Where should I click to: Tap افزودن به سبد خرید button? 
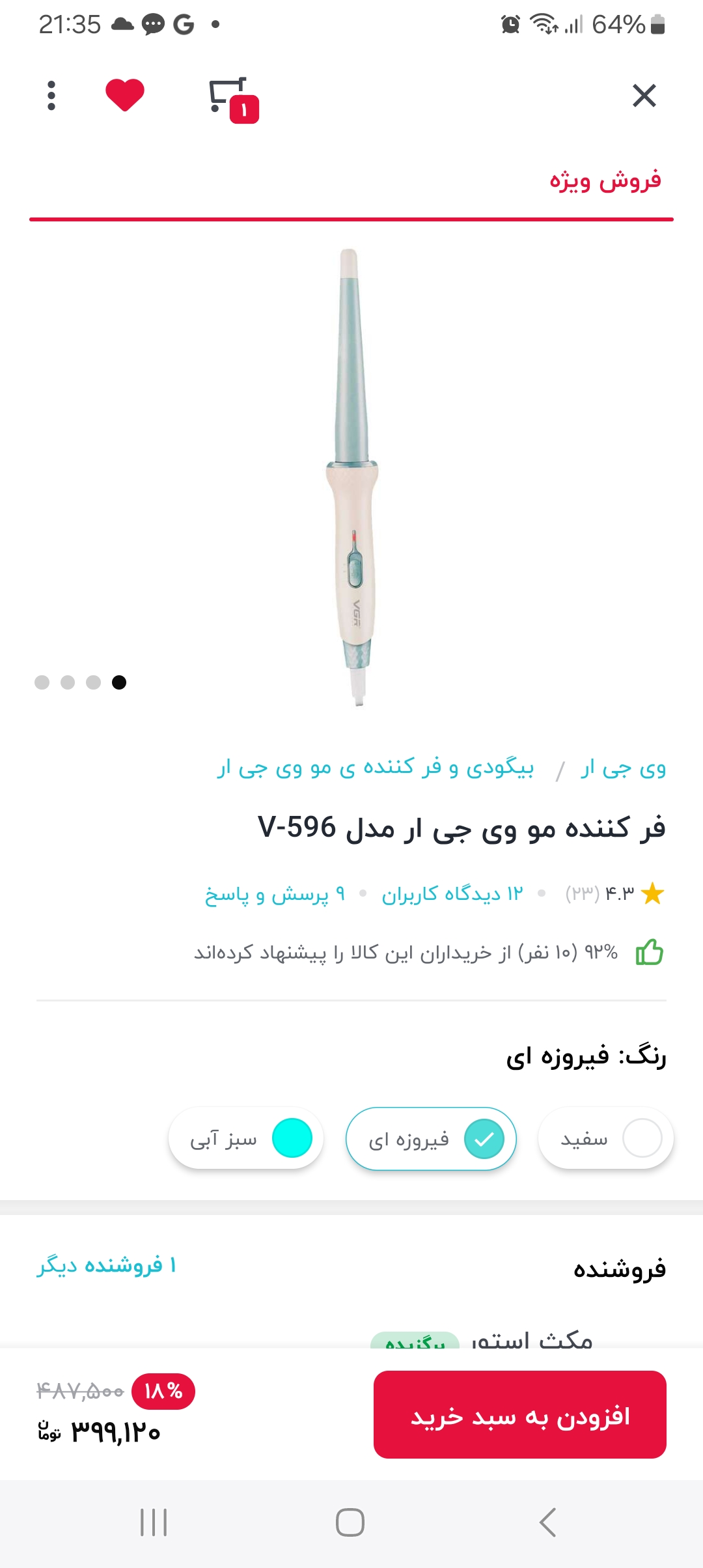click(519, 1414)
